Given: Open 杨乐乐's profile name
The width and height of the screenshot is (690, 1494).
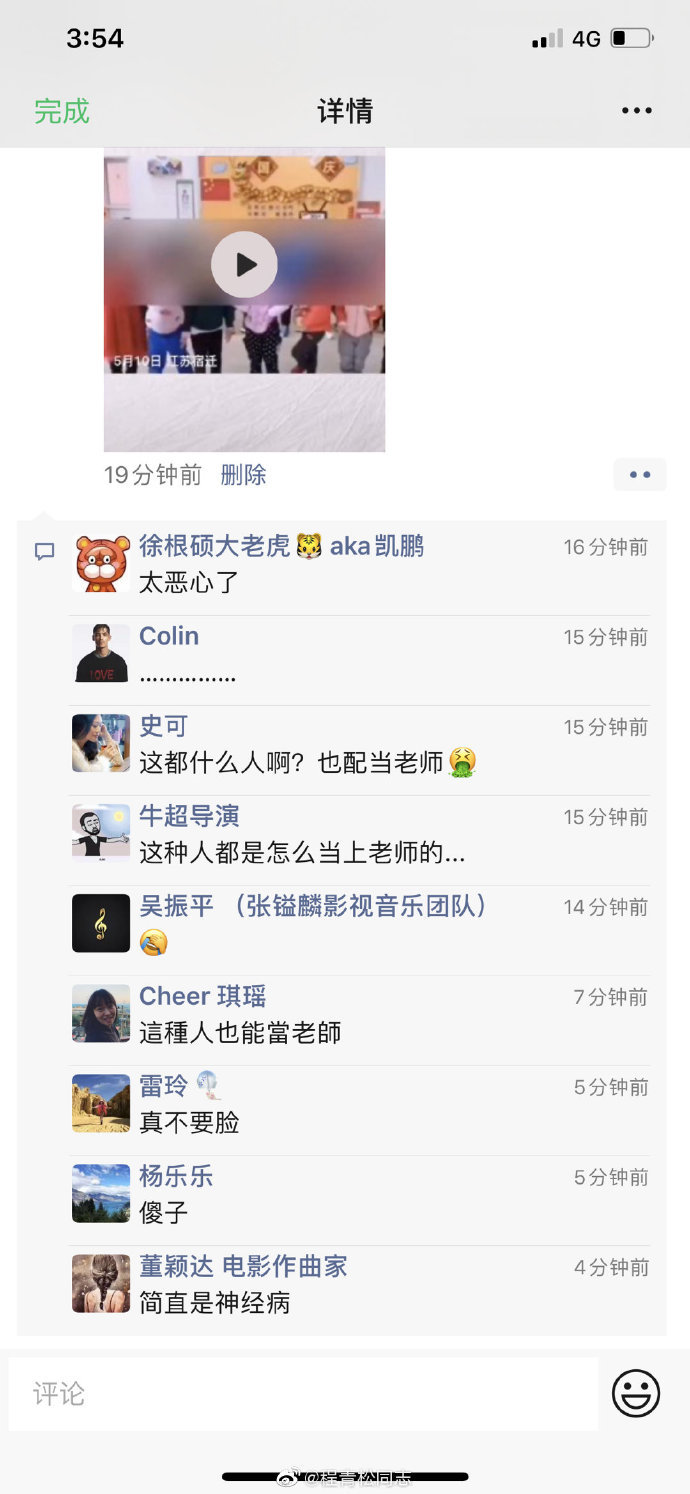Looking at the screenshot, I should click(x=176, y=1176).
